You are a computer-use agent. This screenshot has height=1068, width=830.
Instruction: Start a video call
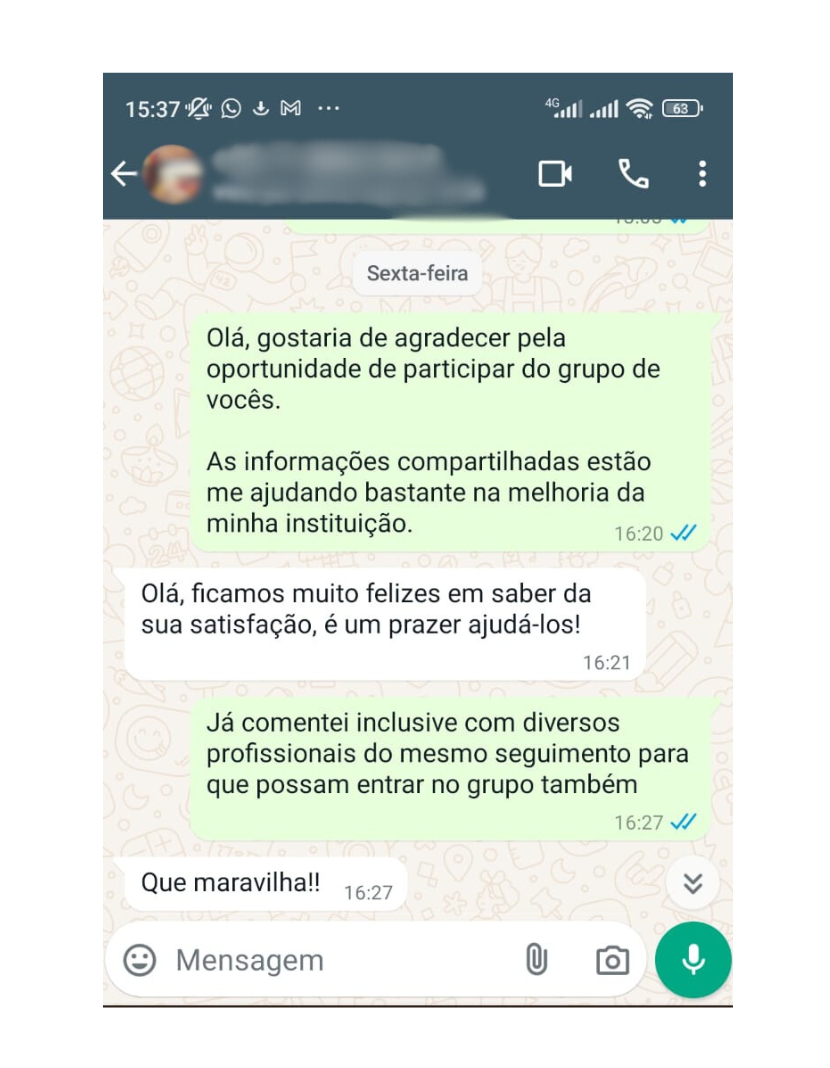tap(555, 174)
